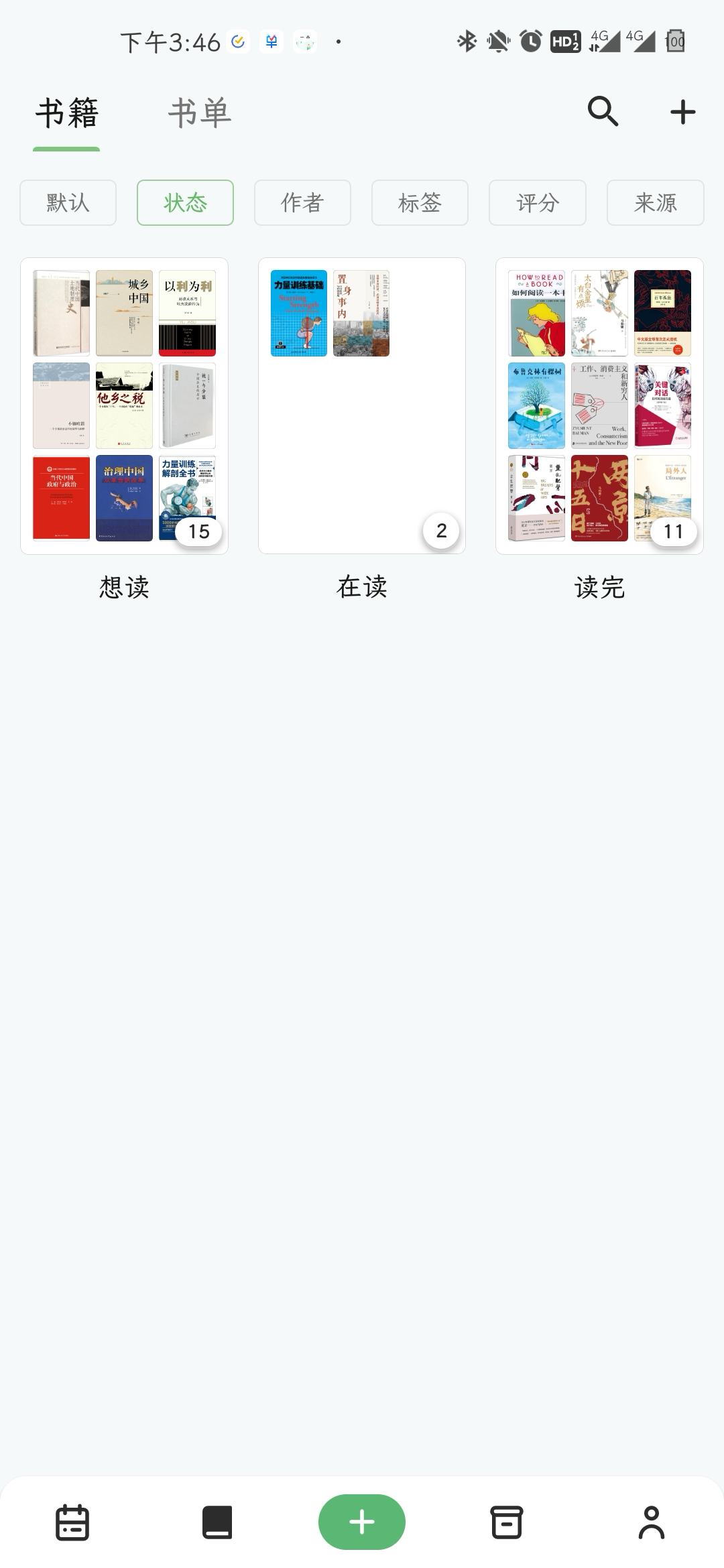724x1568 pixels.
Task: Add a new book with the top-right plus icon
Action: (x=681, y=111)
